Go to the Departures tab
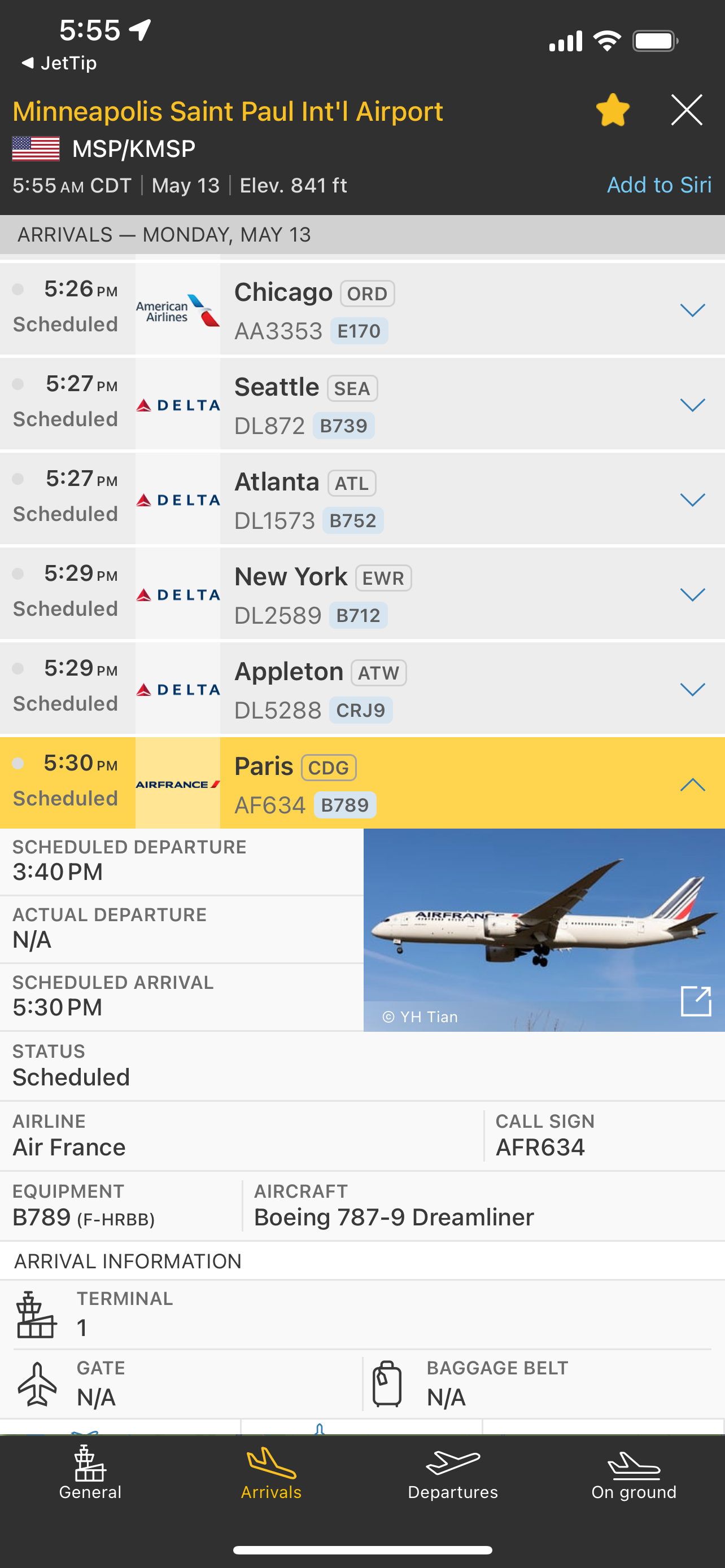This screenshot has height=1568, width=725. pyautogui.click(x=453, y=1473)
